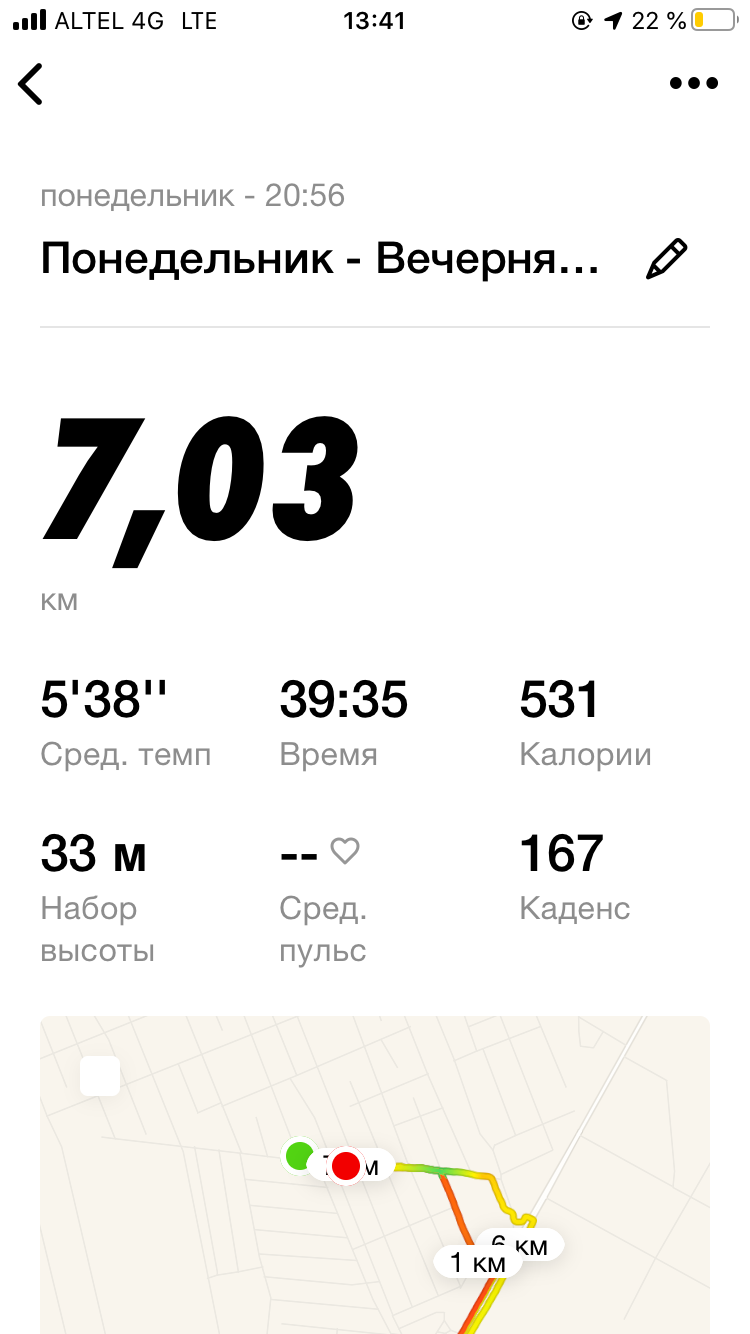Go back using the top-left arrow
This screenshot has height=1334, width=750.
[31, 84]
